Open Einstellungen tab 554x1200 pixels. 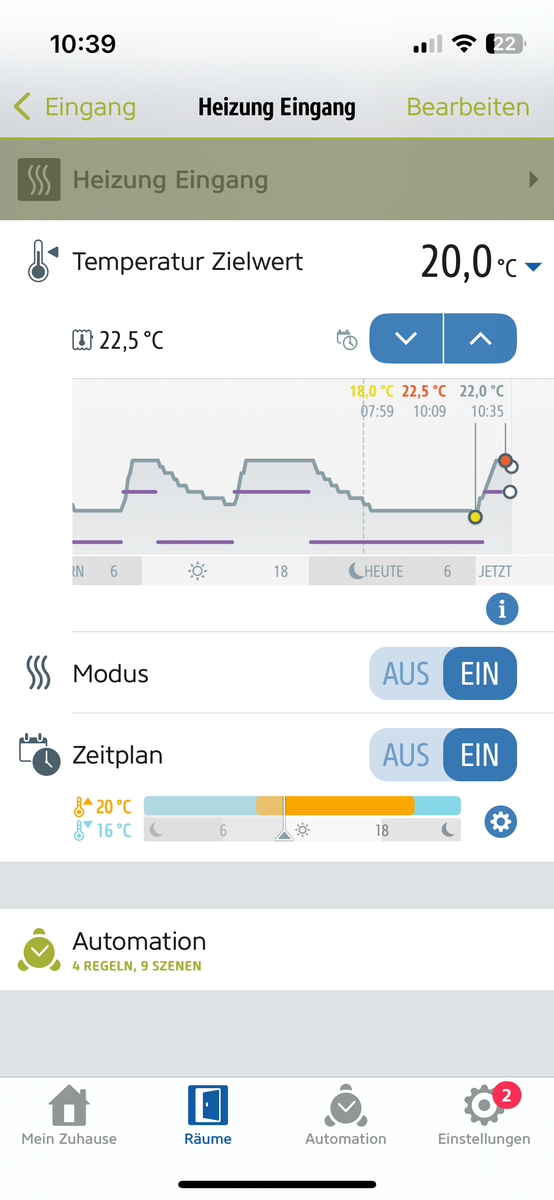coord(485,1115)
